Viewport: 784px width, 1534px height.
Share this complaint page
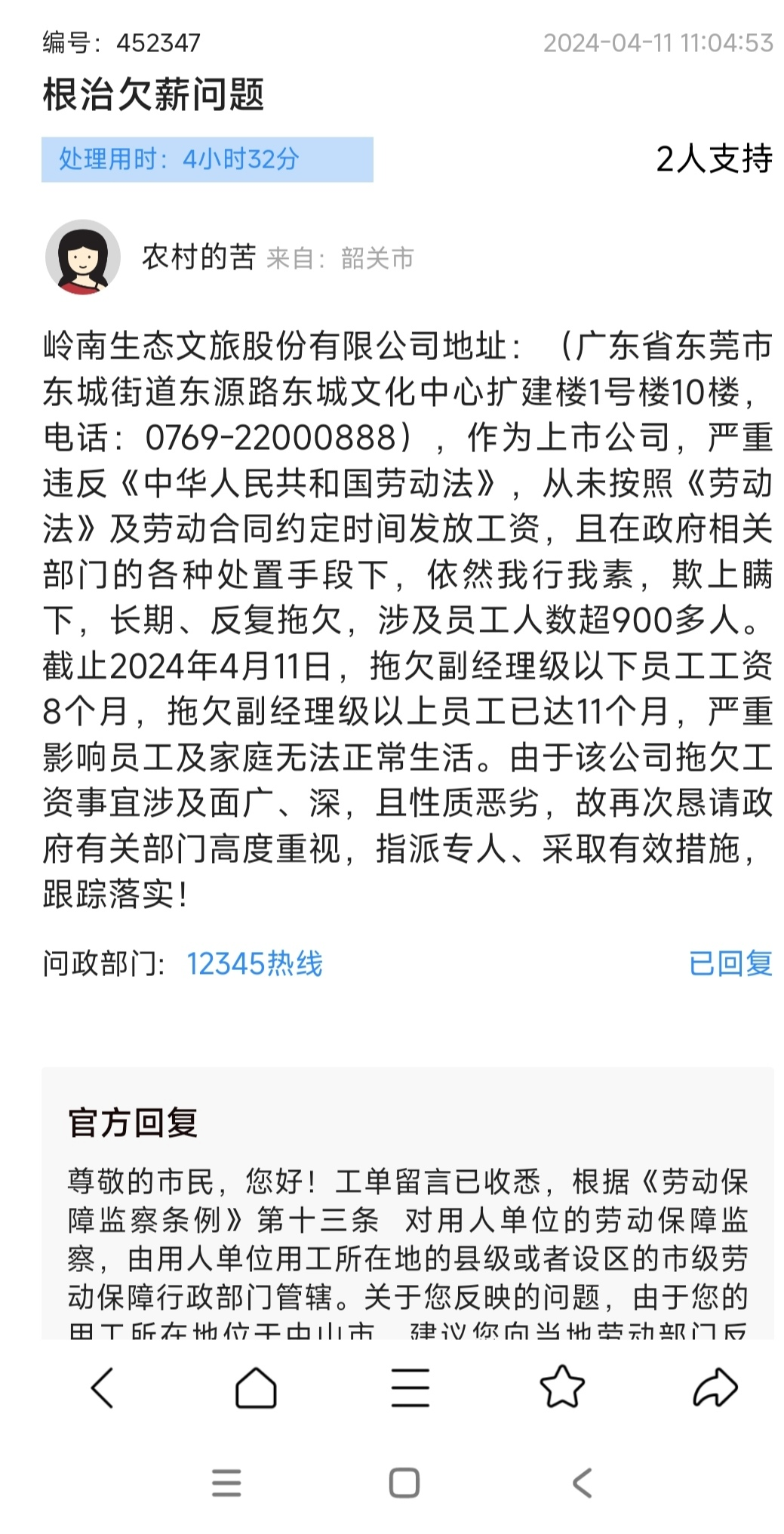[715, 1388]
